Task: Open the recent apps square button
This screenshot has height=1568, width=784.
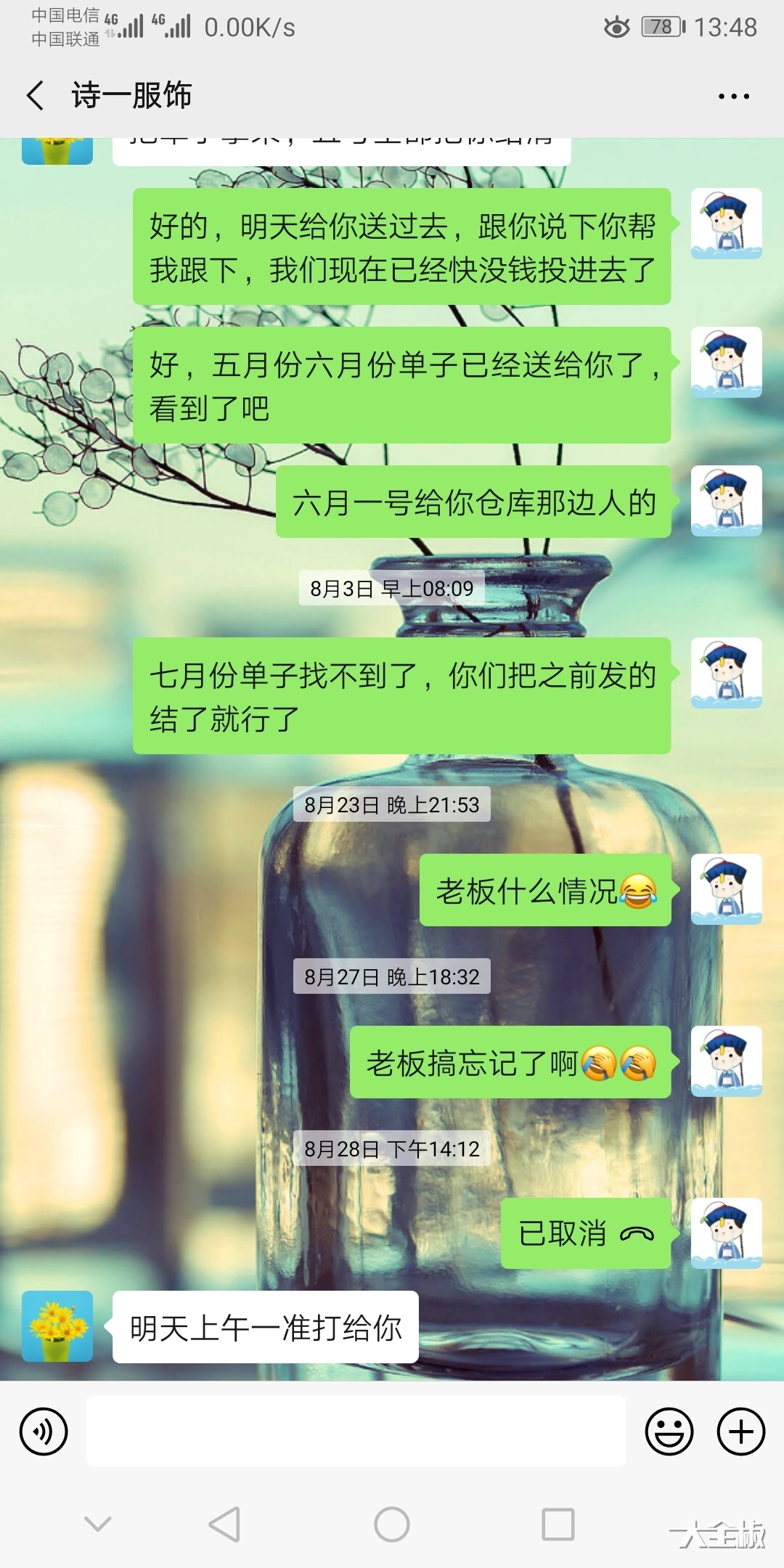Action: click(x=558, y=1524)
